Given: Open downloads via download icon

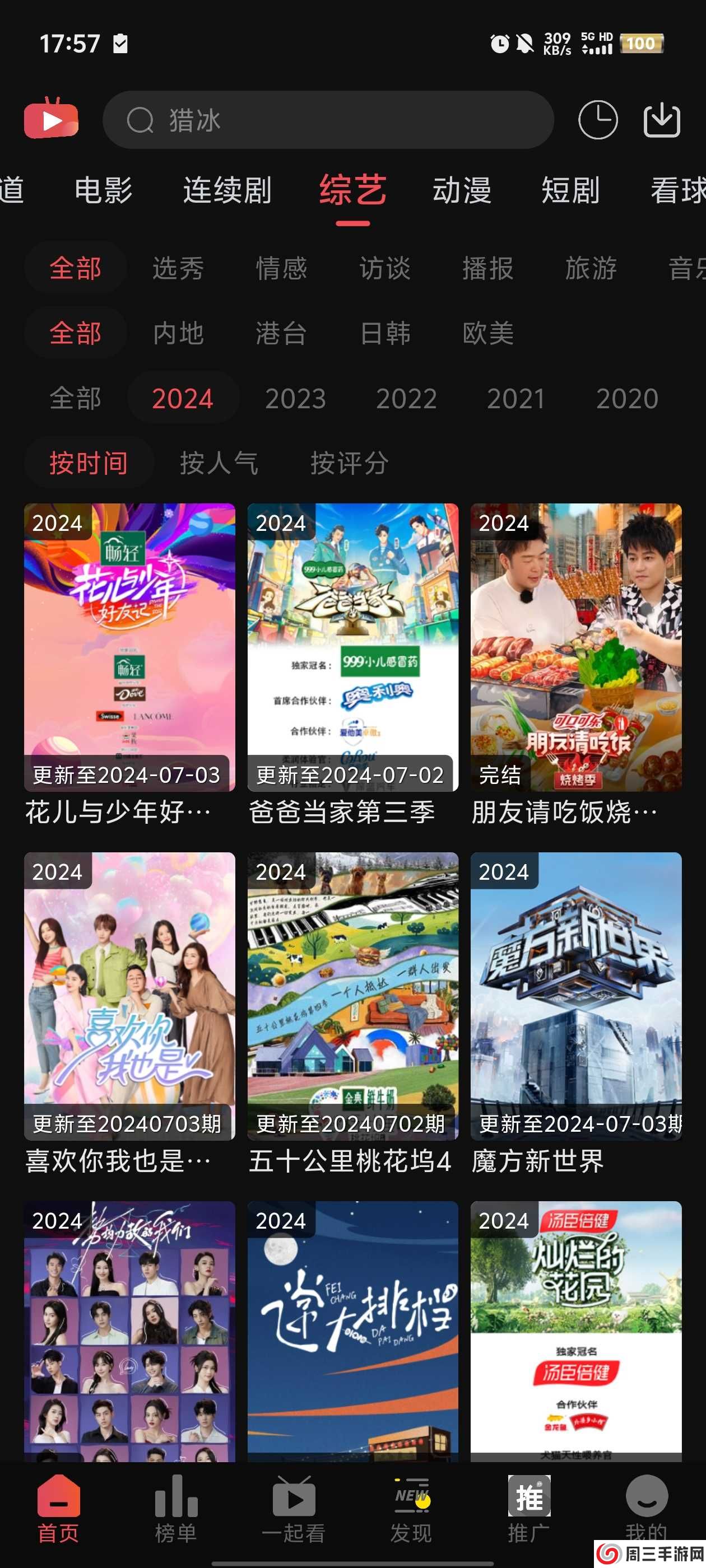Looking at the screenshot, I should (x=662, y=119).
